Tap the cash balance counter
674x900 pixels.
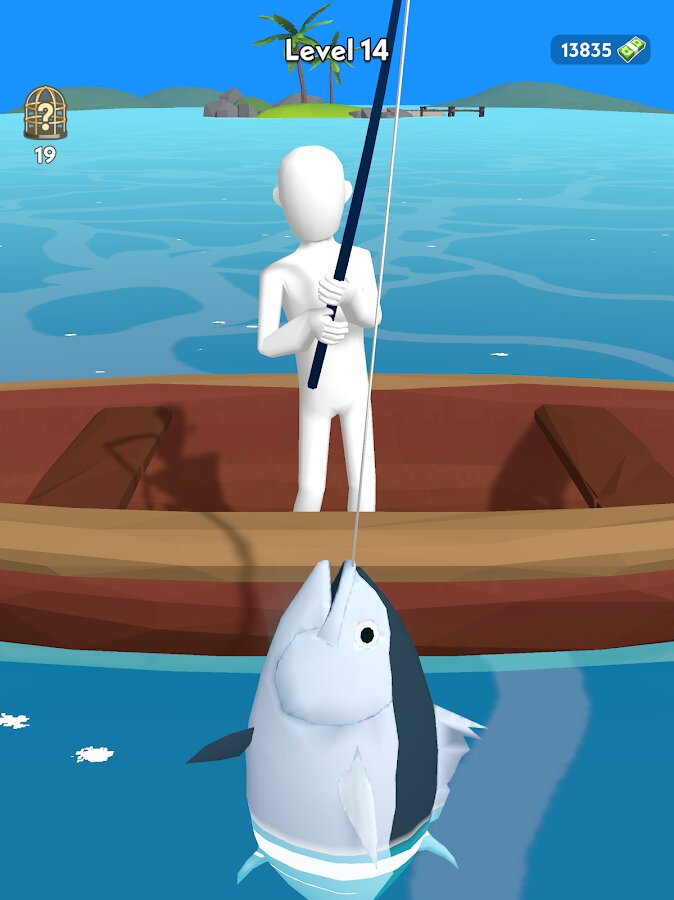600,50
